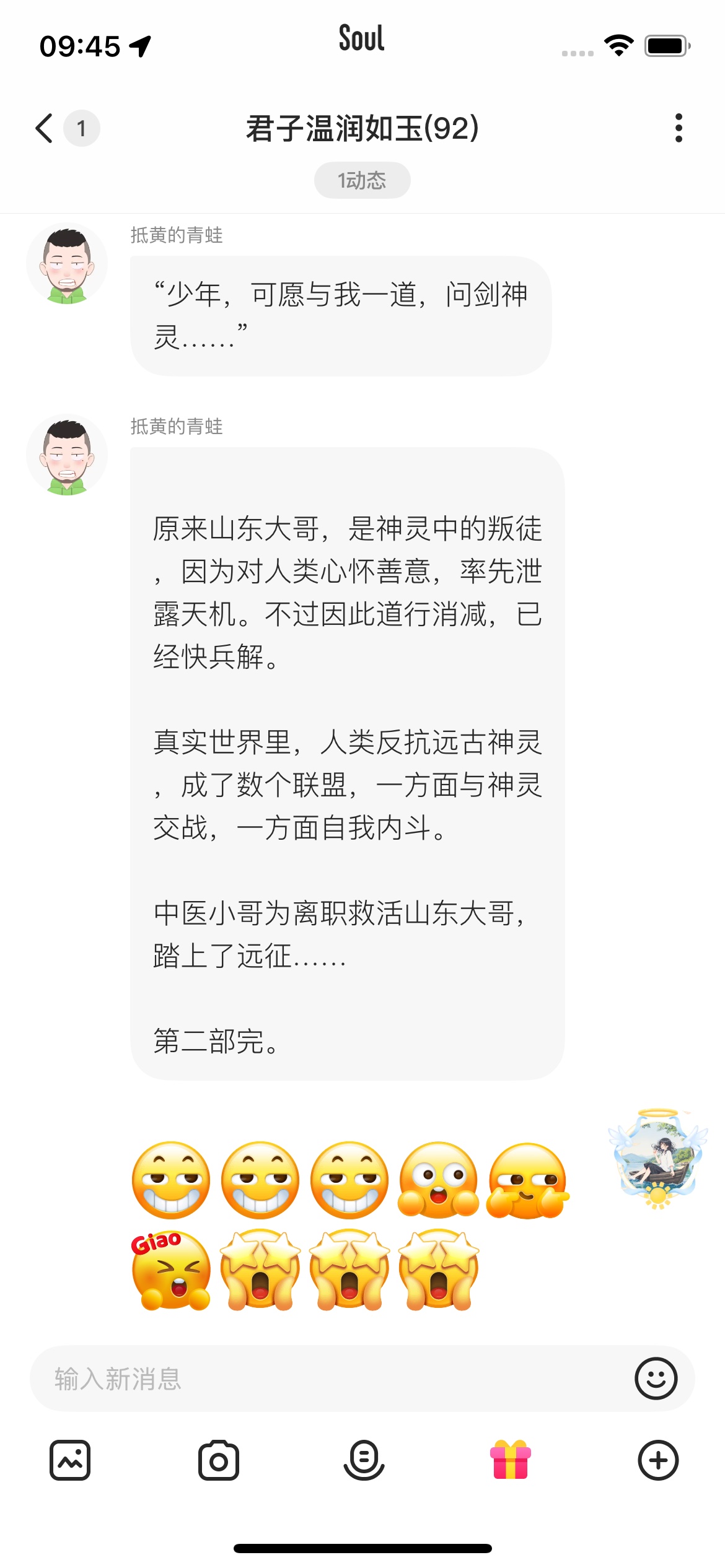725x1568 pixels.
Task: Open the photo gallery icon
Action: [x=70, y=1460]
